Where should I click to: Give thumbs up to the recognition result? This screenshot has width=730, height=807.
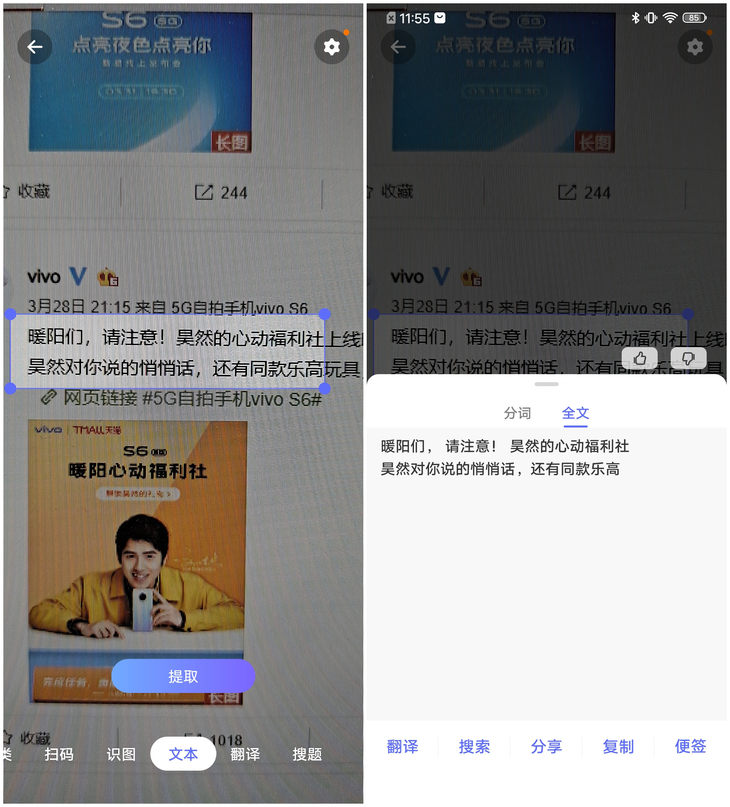tap(640, 358)
